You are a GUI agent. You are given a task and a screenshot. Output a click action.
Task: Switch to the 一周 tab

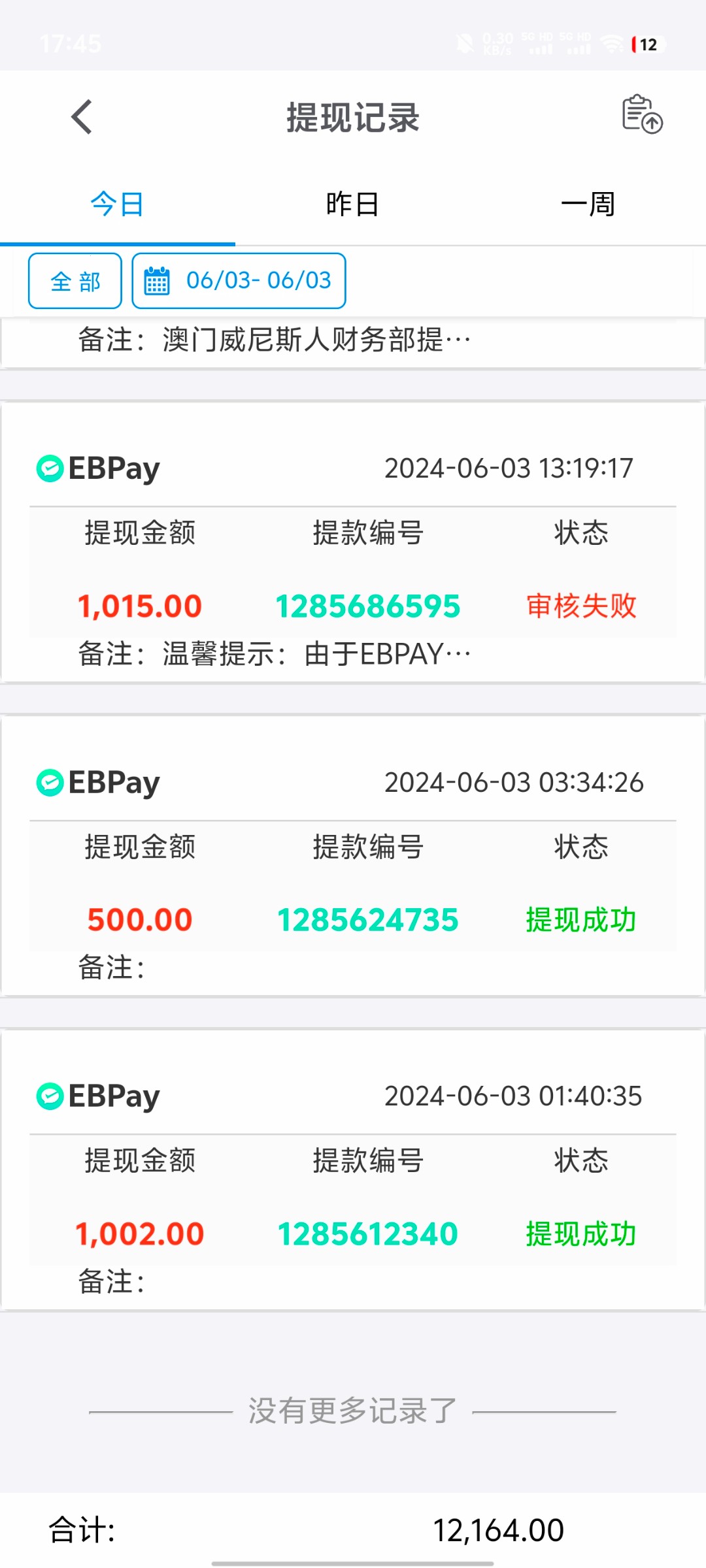point(588,204)
